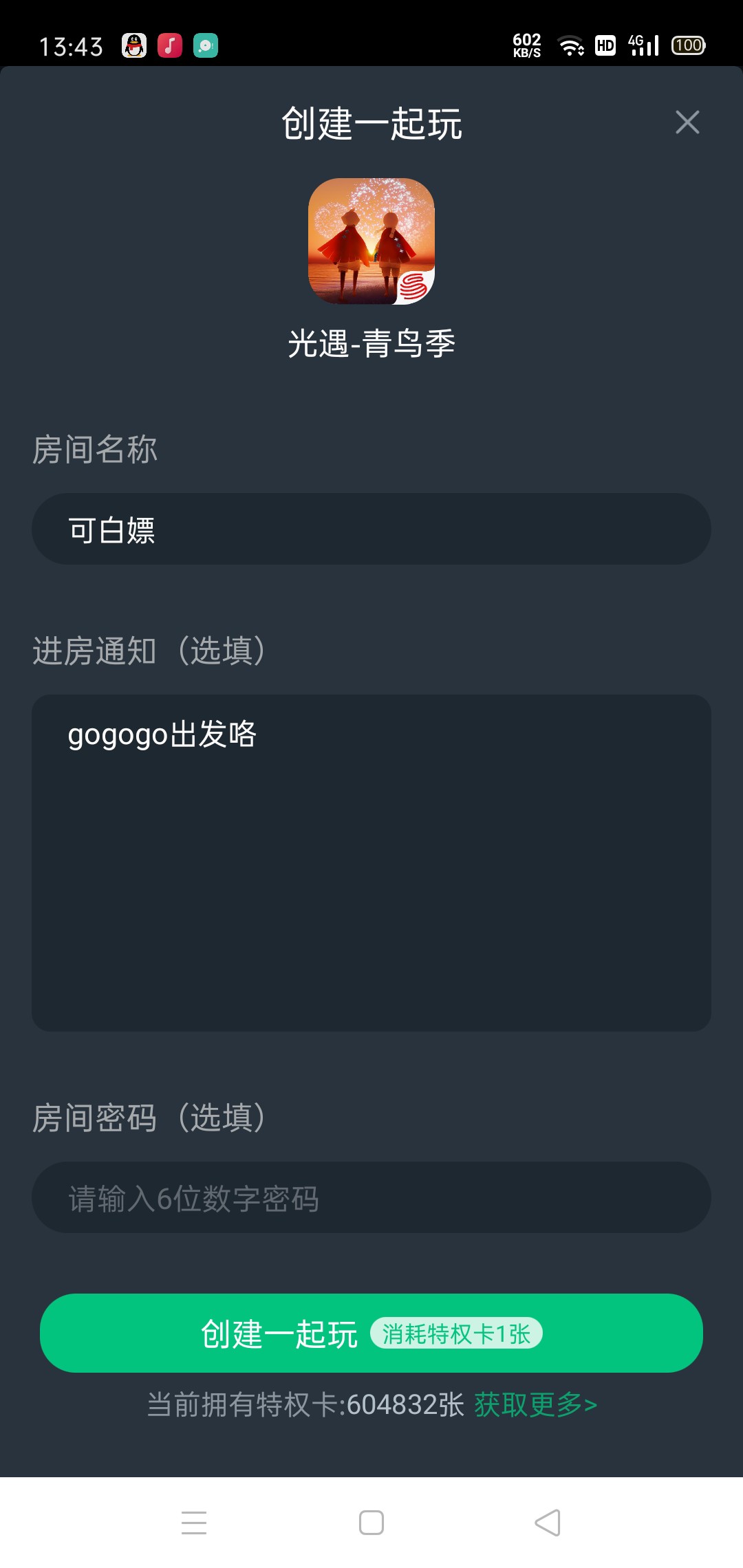Close the 创建一起玩 dialog
The height and width of the screenshot is (1568, 743).
(x=687, y=122)
